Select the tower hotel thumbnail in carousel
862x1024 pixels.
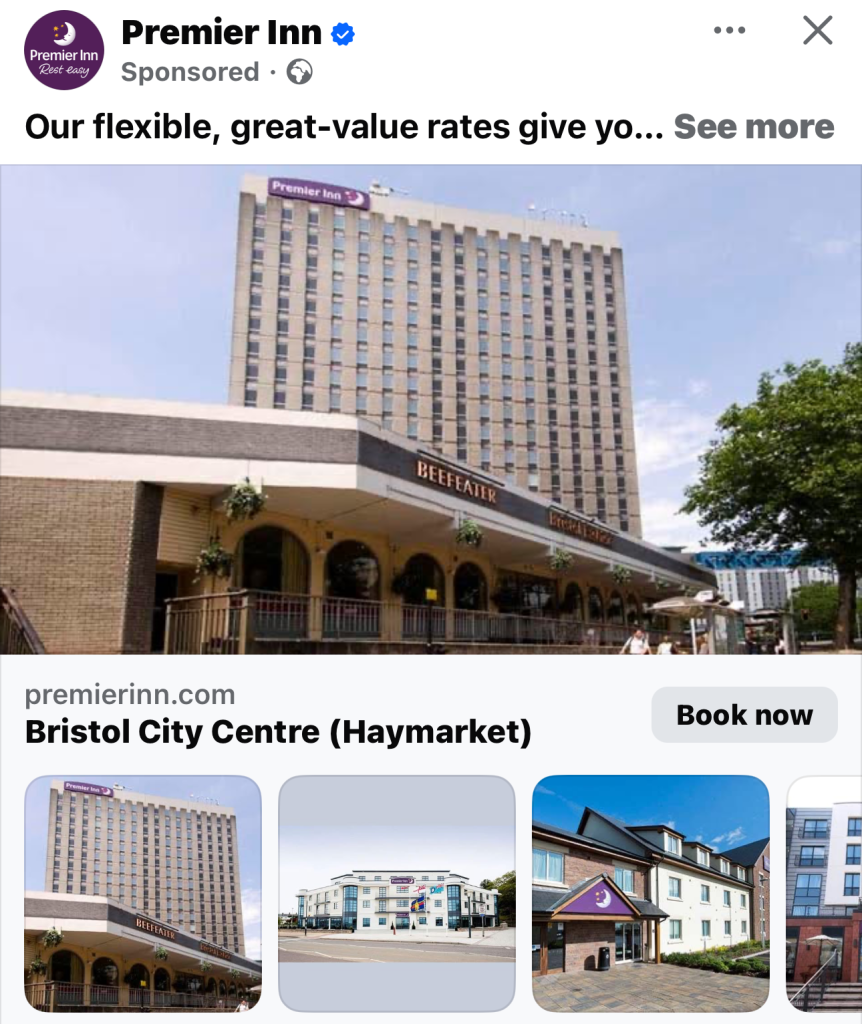point(143,893)
